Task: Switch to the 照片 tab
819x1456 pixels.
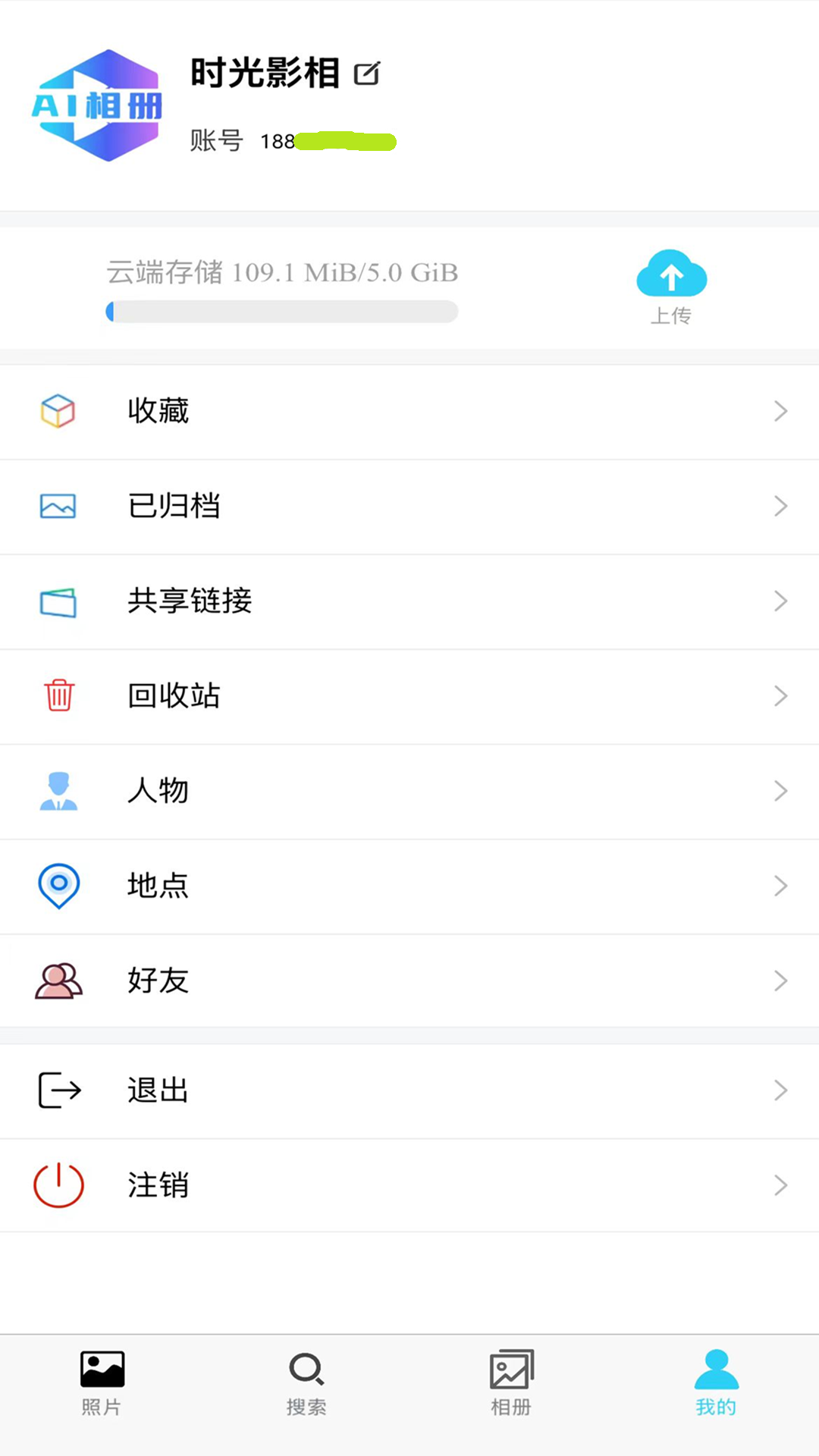Action: coord(102,1384)
